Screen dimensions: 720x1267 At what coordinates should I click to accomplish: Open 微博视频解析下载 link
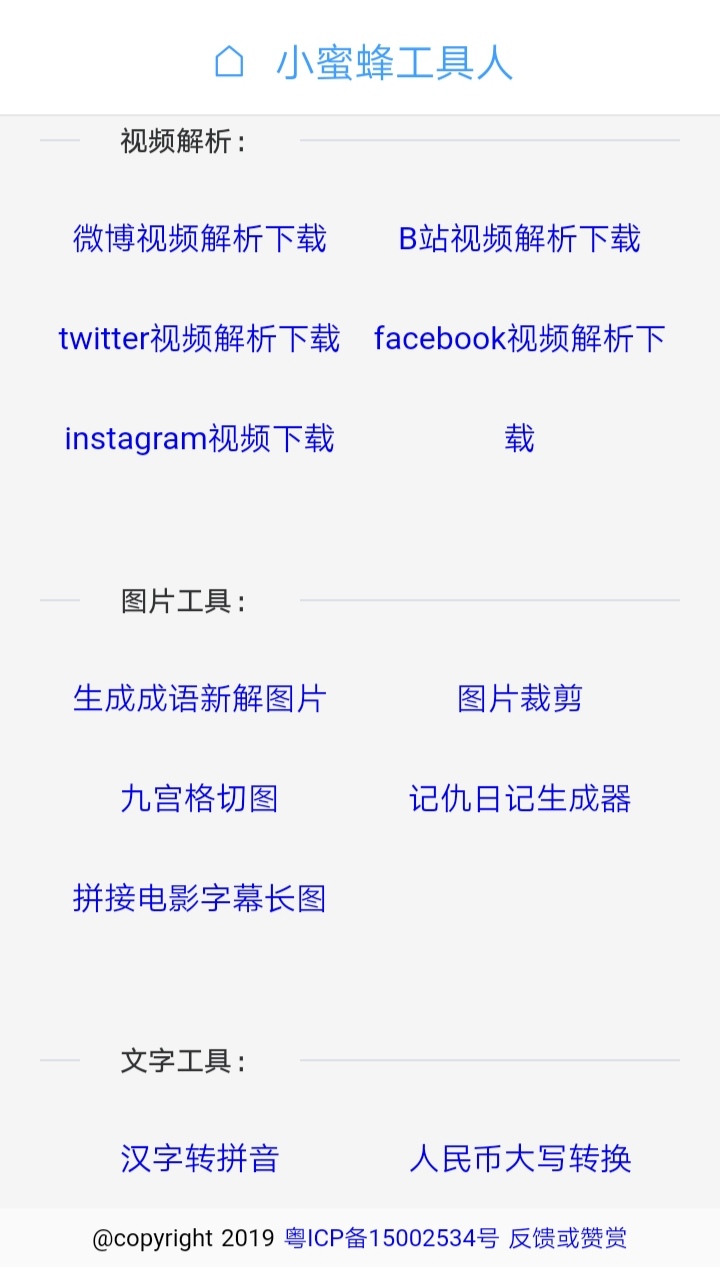point(200,239)
